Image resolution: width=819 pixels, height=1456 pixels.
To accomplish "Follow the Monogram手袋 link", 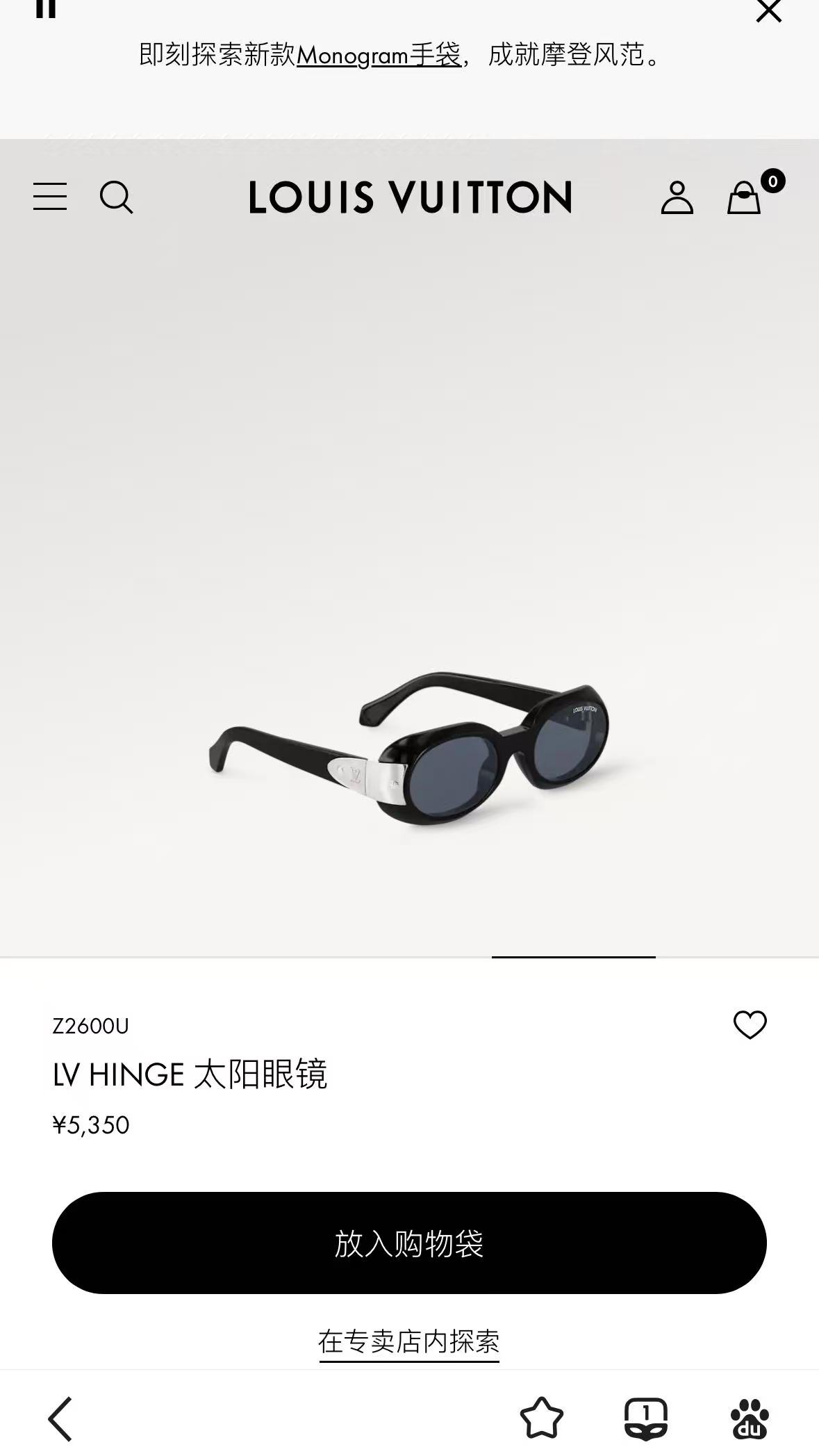I will tap(379, 55).
